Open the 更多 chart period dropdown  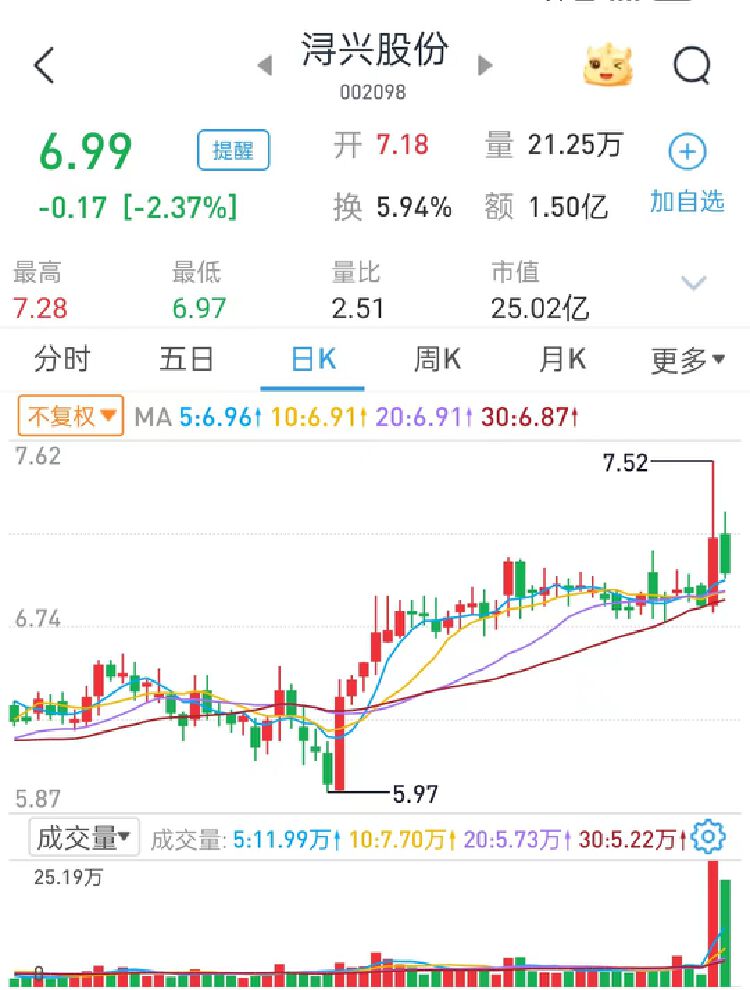coord(688,360)
